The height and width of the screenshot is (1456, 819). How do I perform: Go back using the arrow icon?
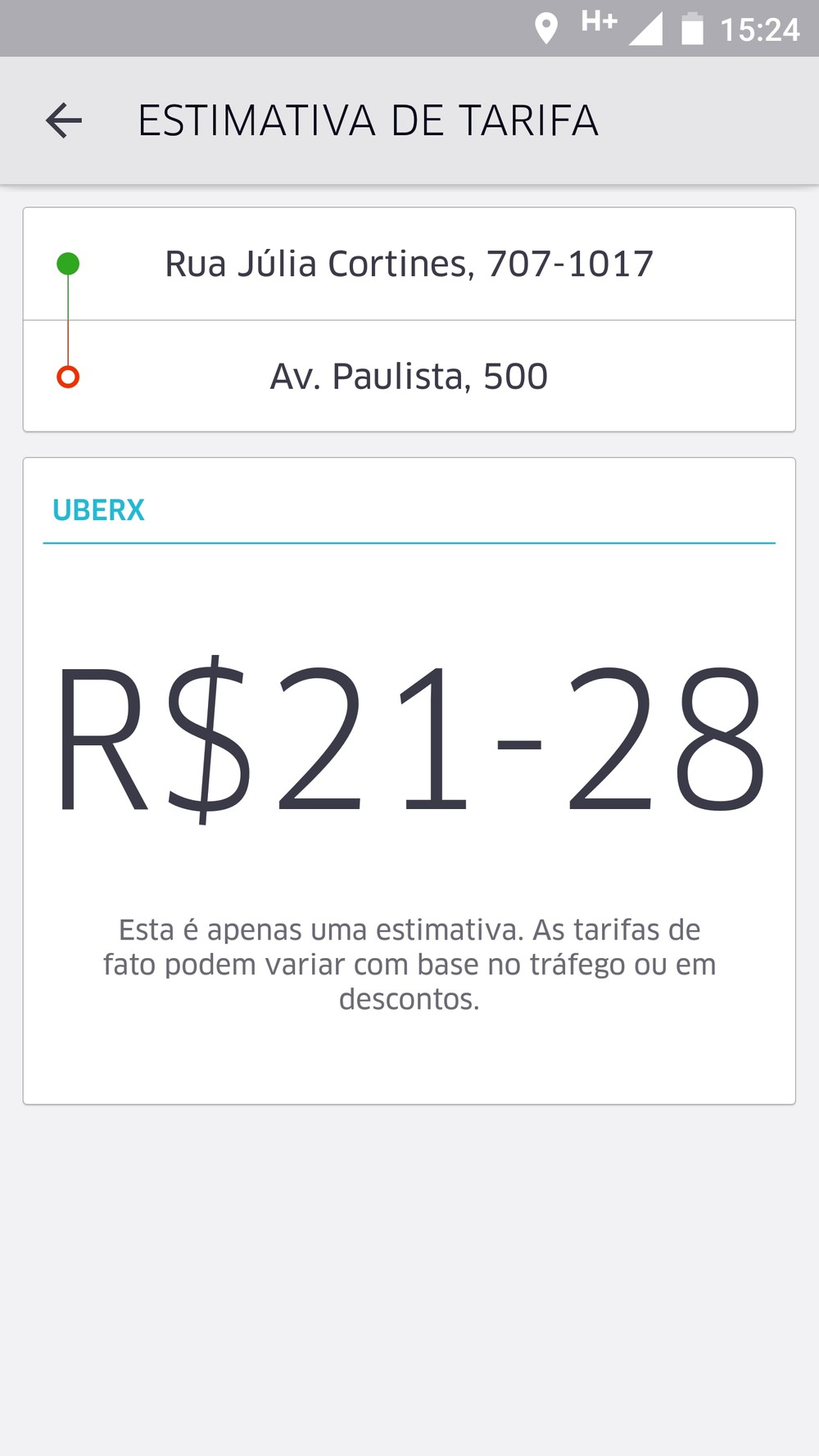64,121
